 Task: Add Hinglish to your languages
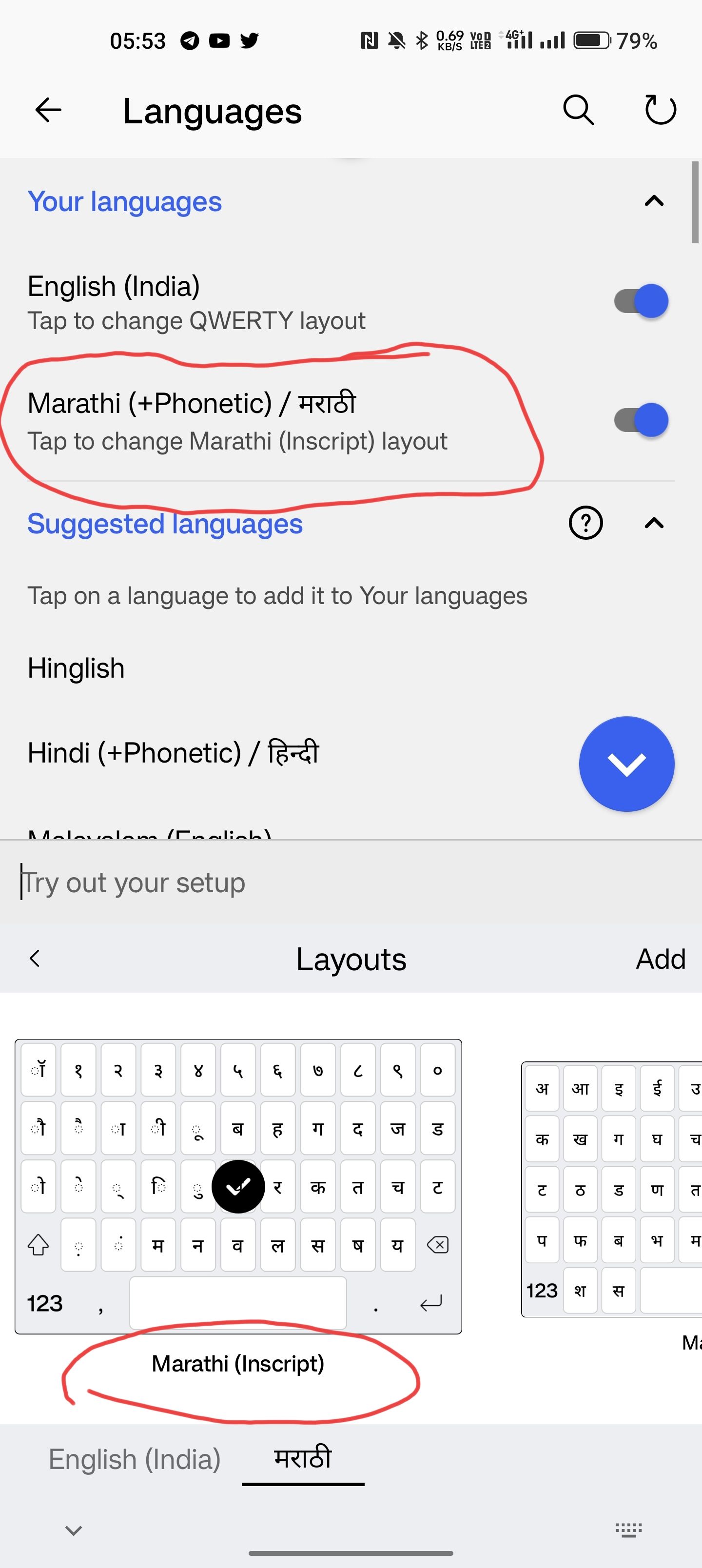coord(76,668)
